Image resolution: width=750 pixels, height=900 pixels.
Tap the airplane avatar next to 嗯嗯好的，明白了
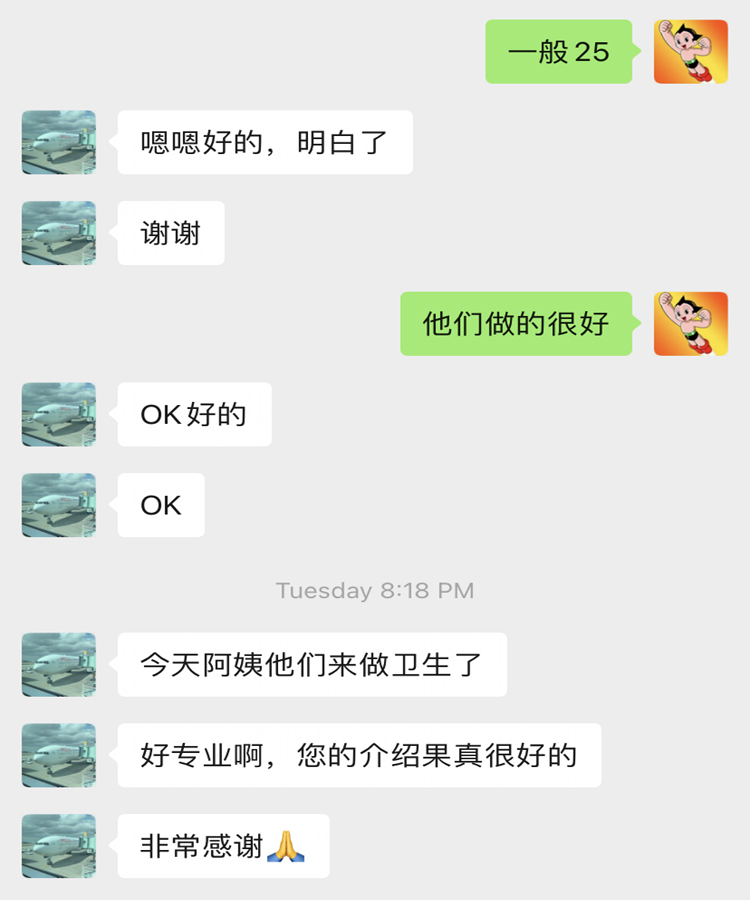(59, 143)
